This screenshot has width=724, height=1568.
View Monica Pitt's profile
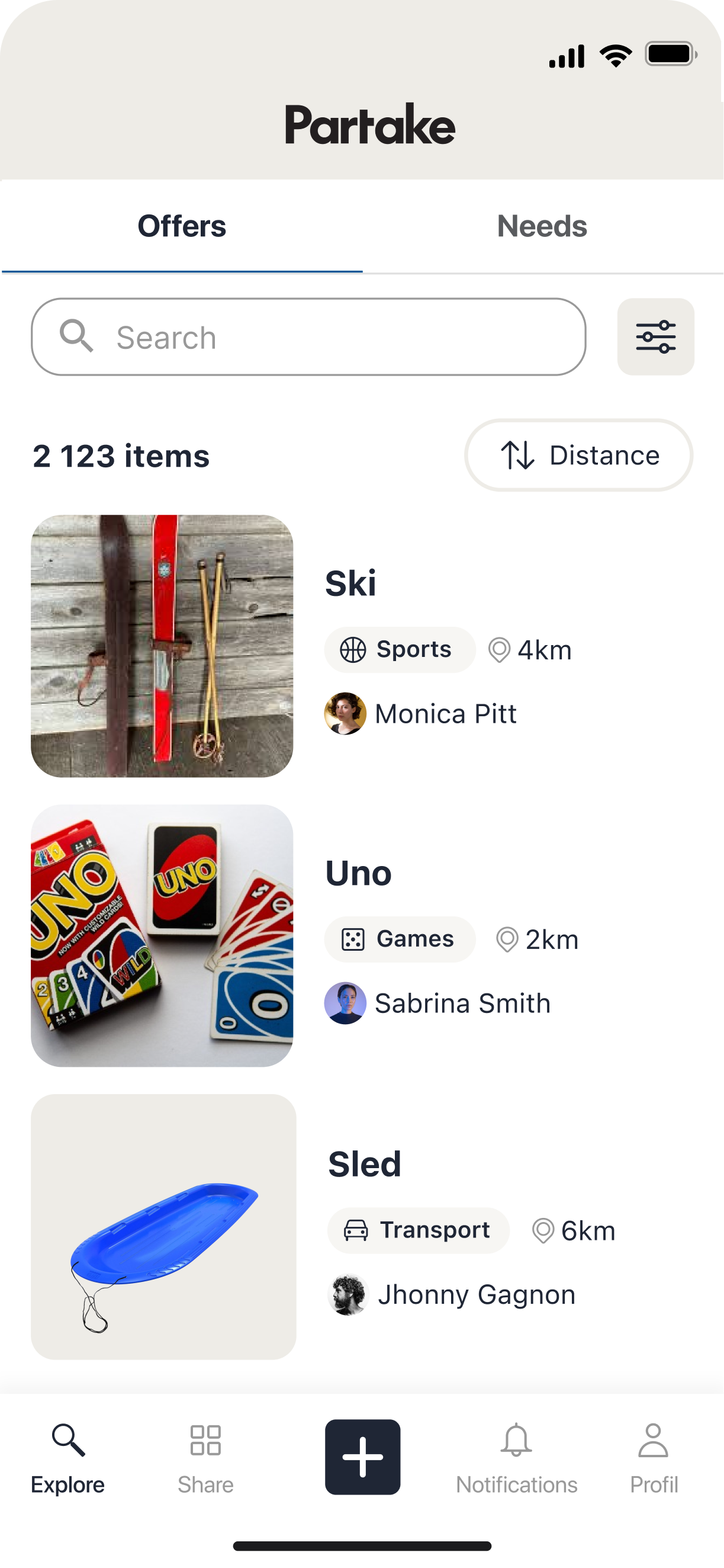pyautogui.click(x=420, y=713)
